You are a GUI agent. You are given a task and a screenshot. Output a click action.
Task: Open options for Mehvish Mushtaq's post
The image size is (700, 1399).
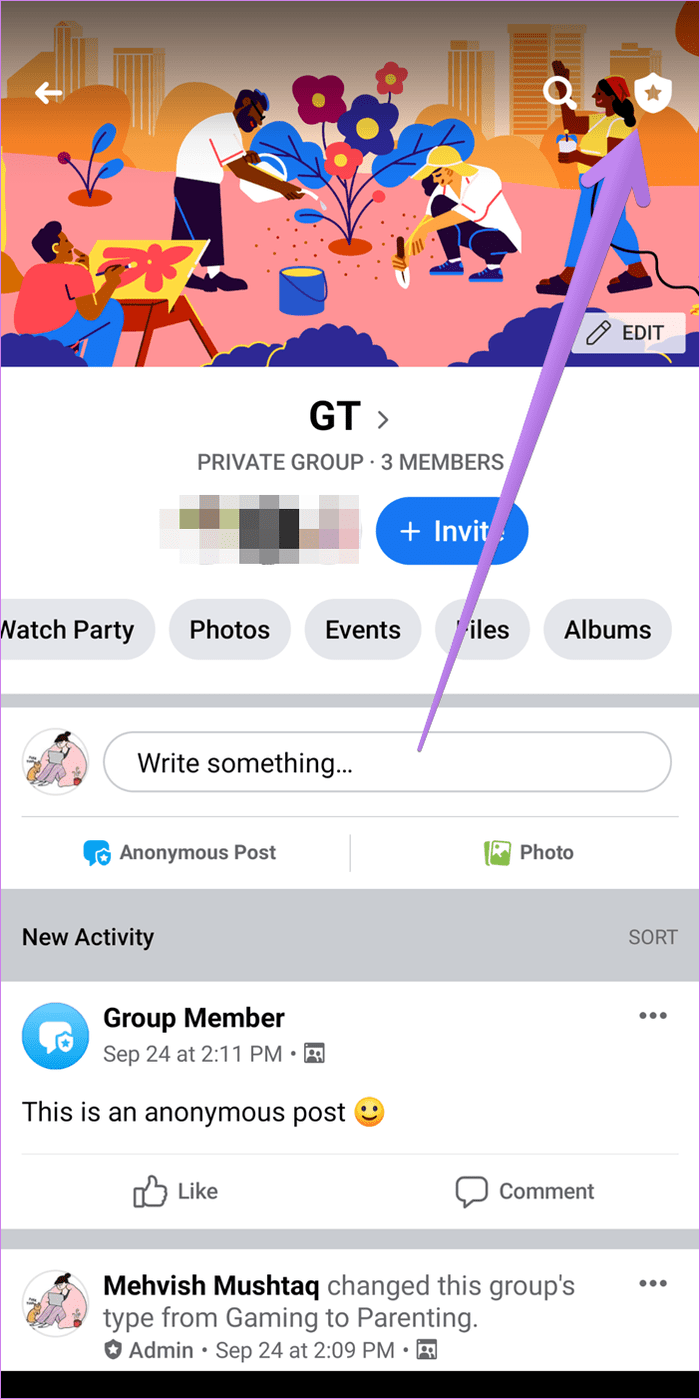coord(653,1283)
